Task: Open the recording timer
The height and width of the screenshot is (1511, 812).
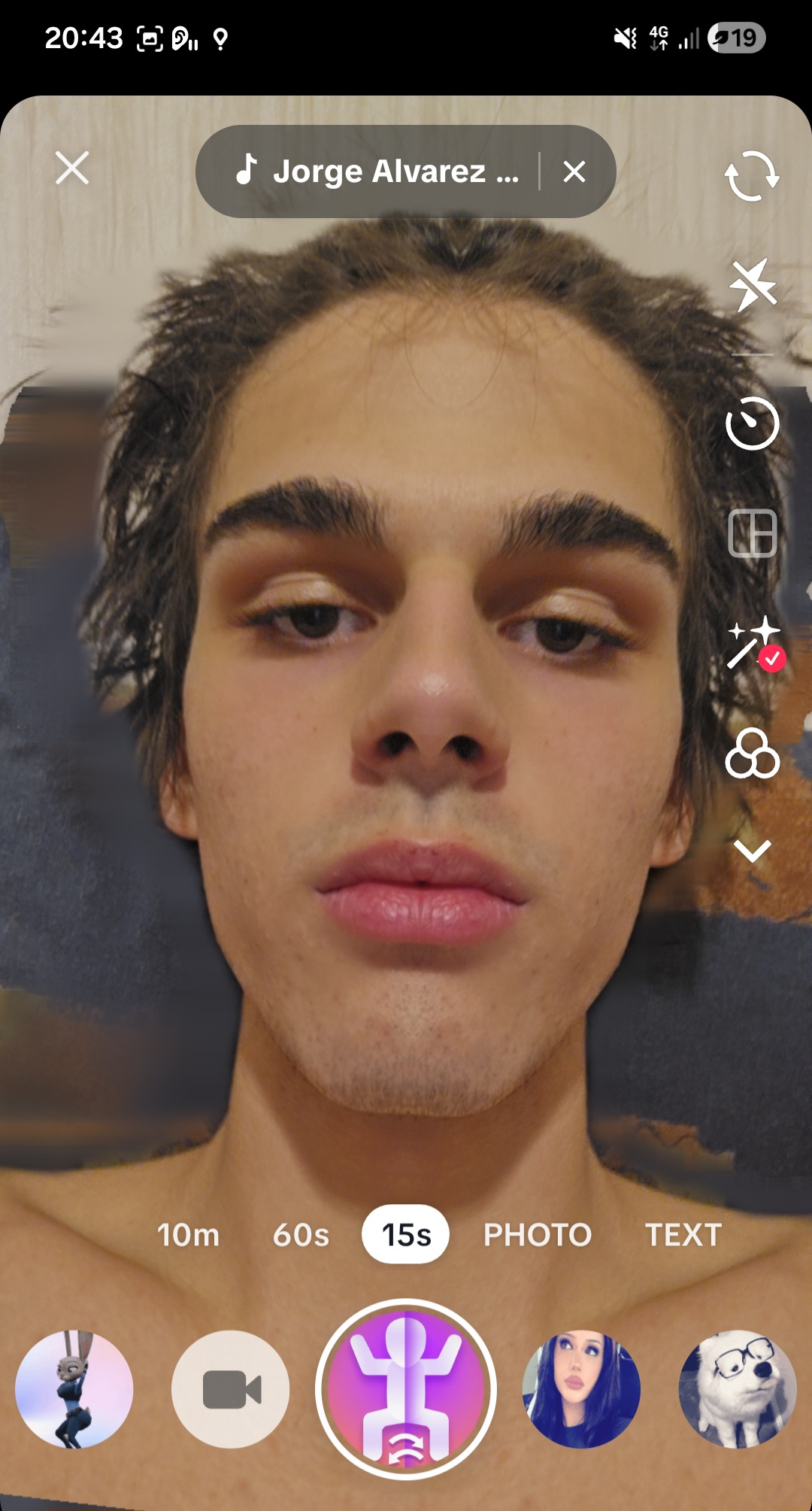Action: [x=751, y=424]
